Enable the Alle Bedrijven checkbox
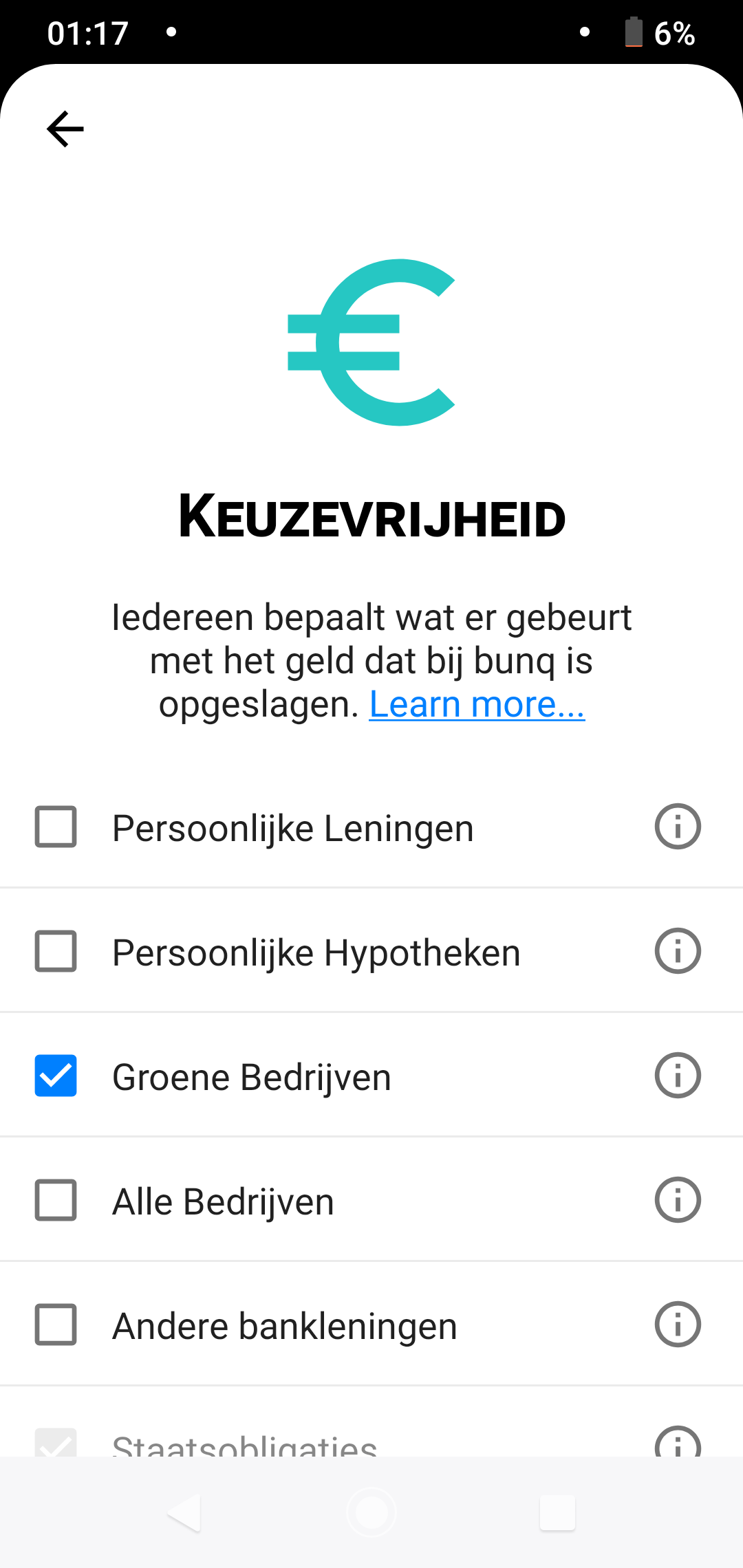The height and width of the screenshot is (1568, 743). point(56,1200)
